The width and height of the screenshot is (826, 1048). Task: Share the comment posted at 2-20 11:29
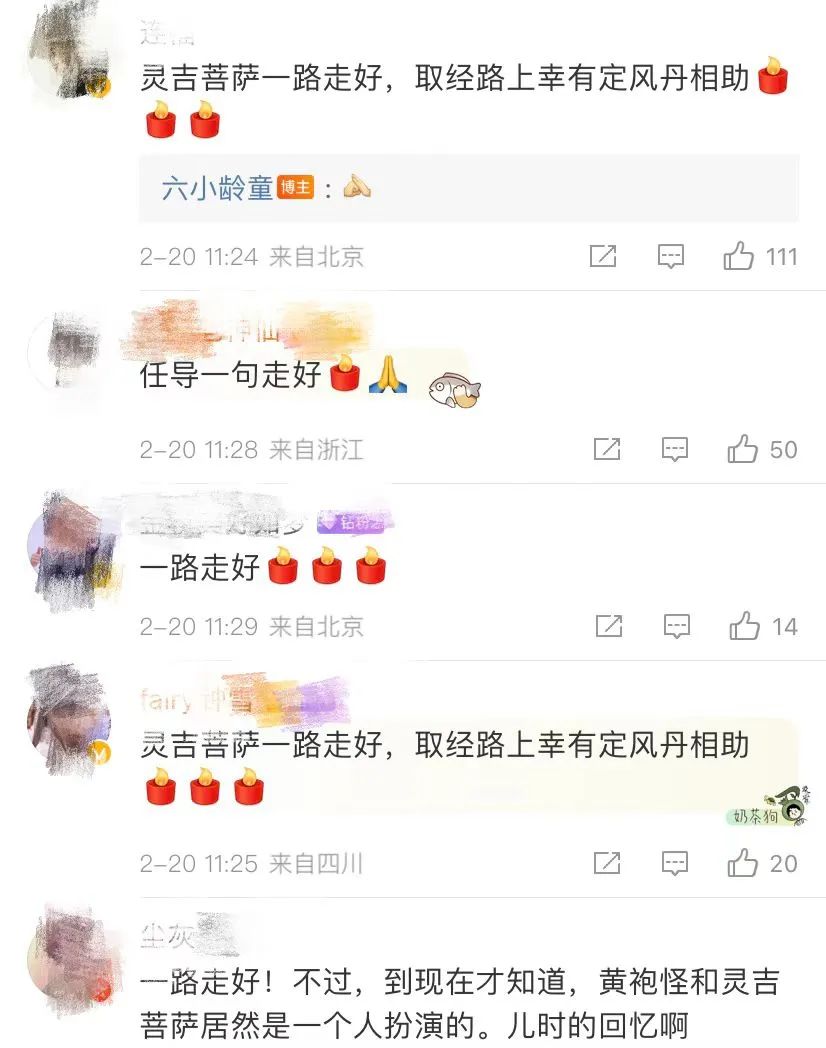609,627
